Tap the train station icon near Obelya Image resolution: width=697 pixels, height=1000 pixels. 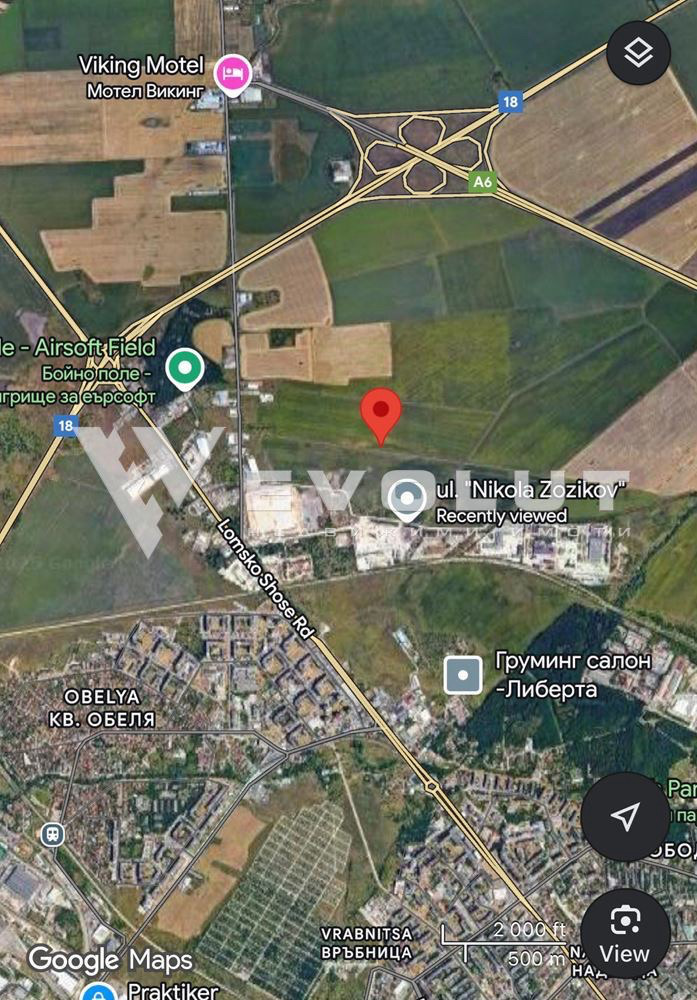(52, 834)
